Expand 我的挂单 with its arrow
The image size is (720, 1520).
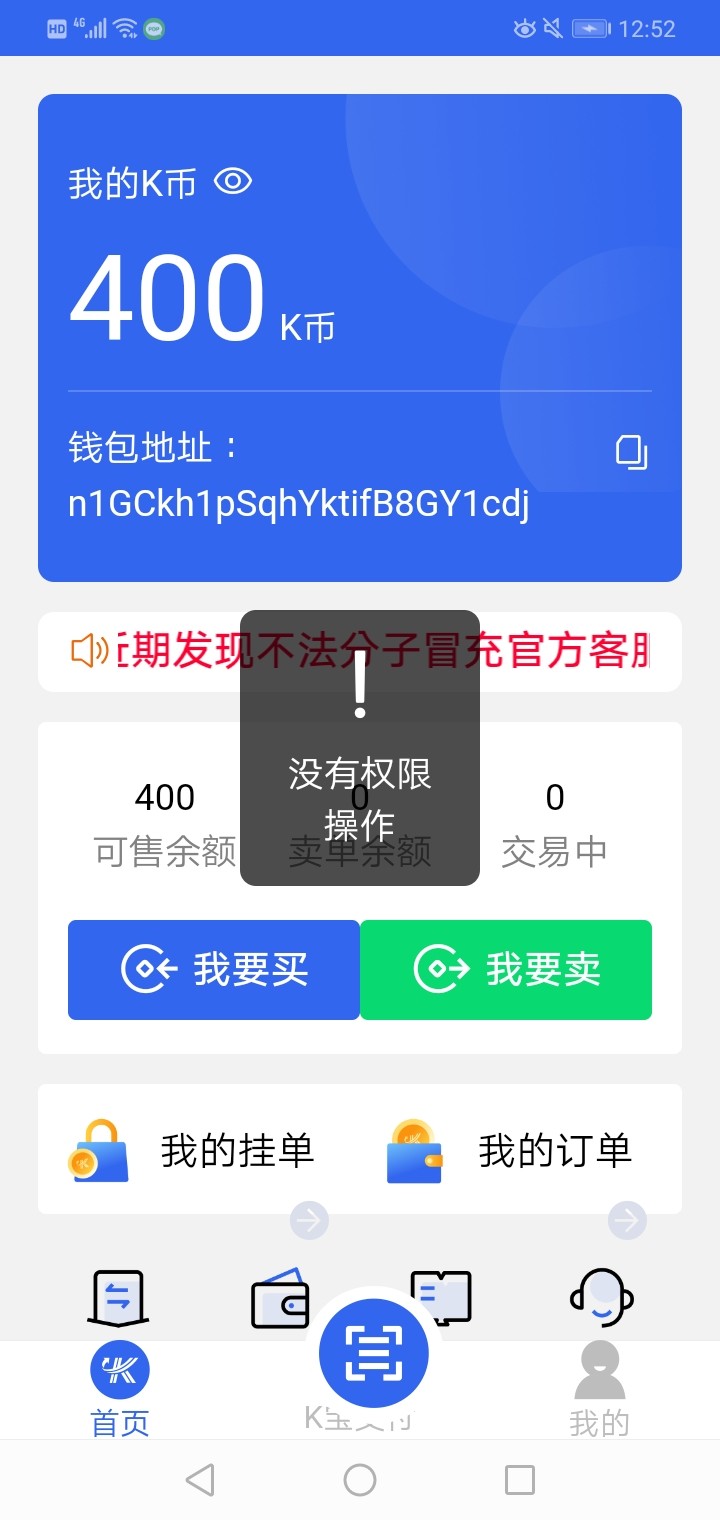pos(309,1220)
